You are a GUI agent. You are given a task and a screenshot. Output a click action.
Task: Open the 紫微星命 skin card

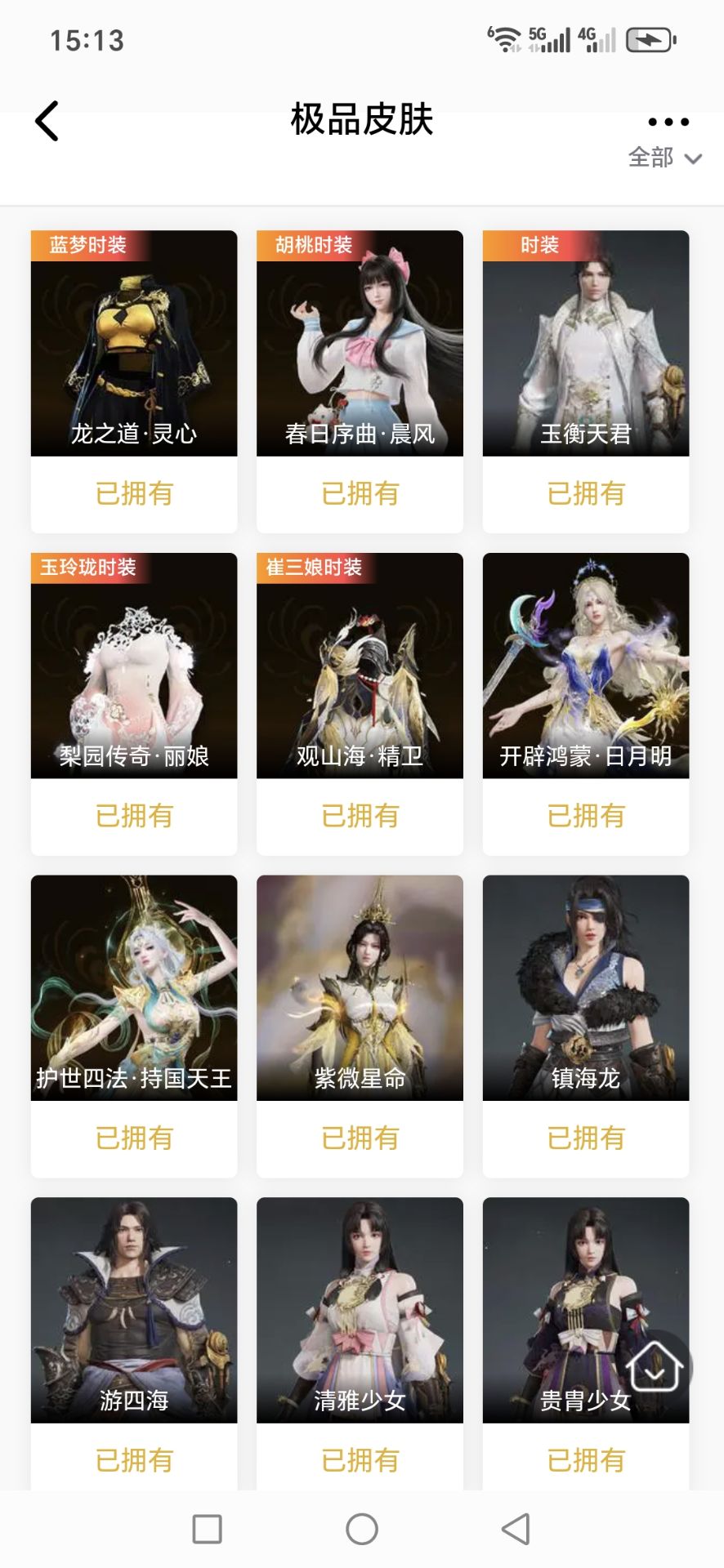[360, 988]
